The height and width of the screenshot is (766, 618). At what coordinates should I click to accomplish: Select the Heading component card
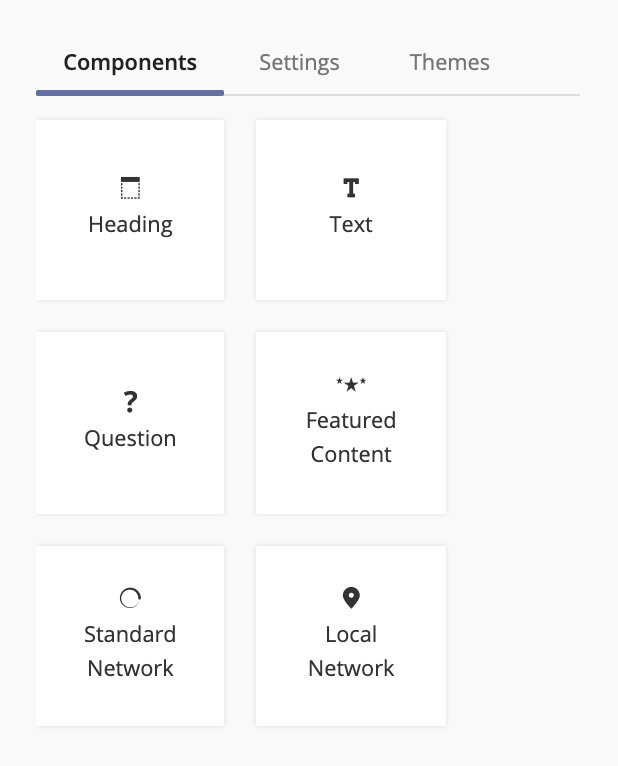coord(130,209)
